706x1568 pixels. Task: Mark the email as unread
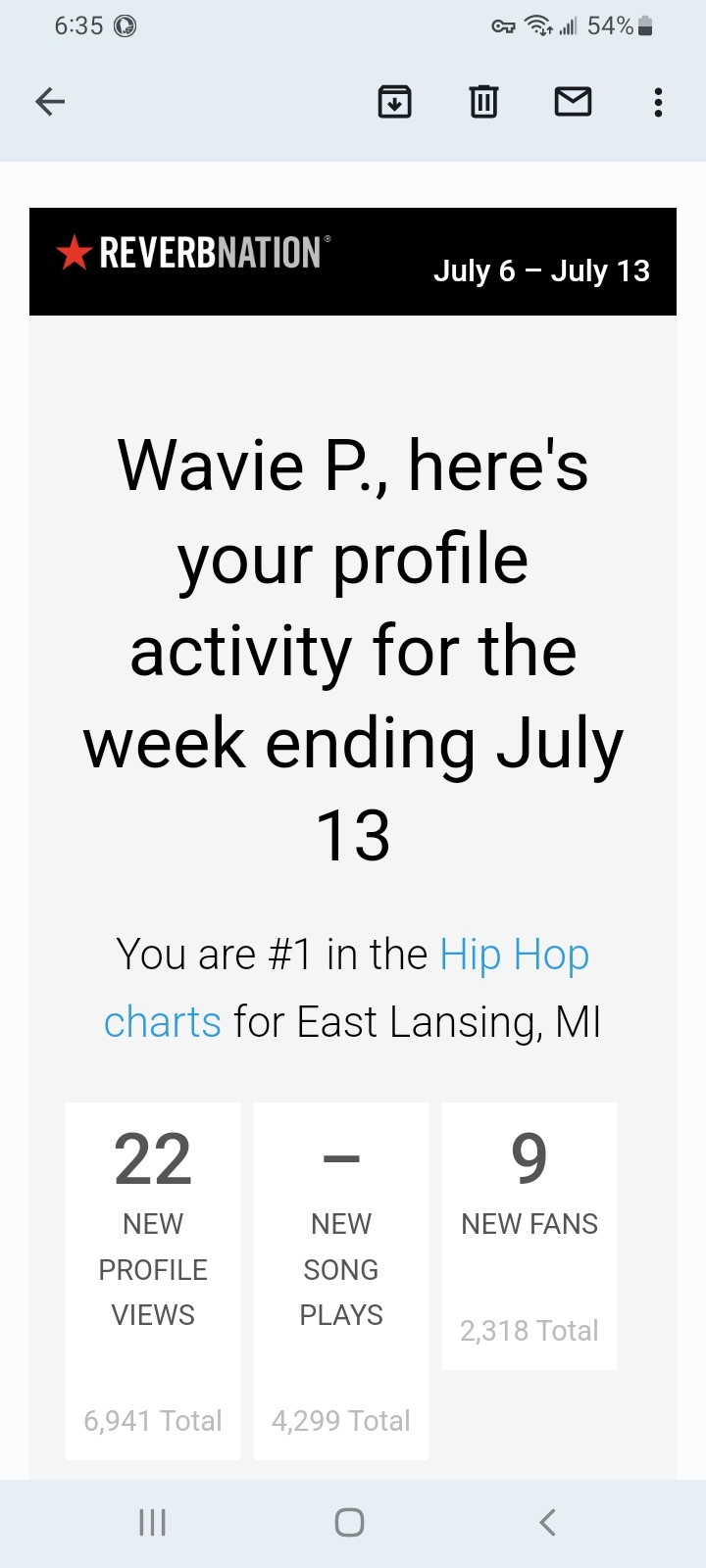click(573, 101)
